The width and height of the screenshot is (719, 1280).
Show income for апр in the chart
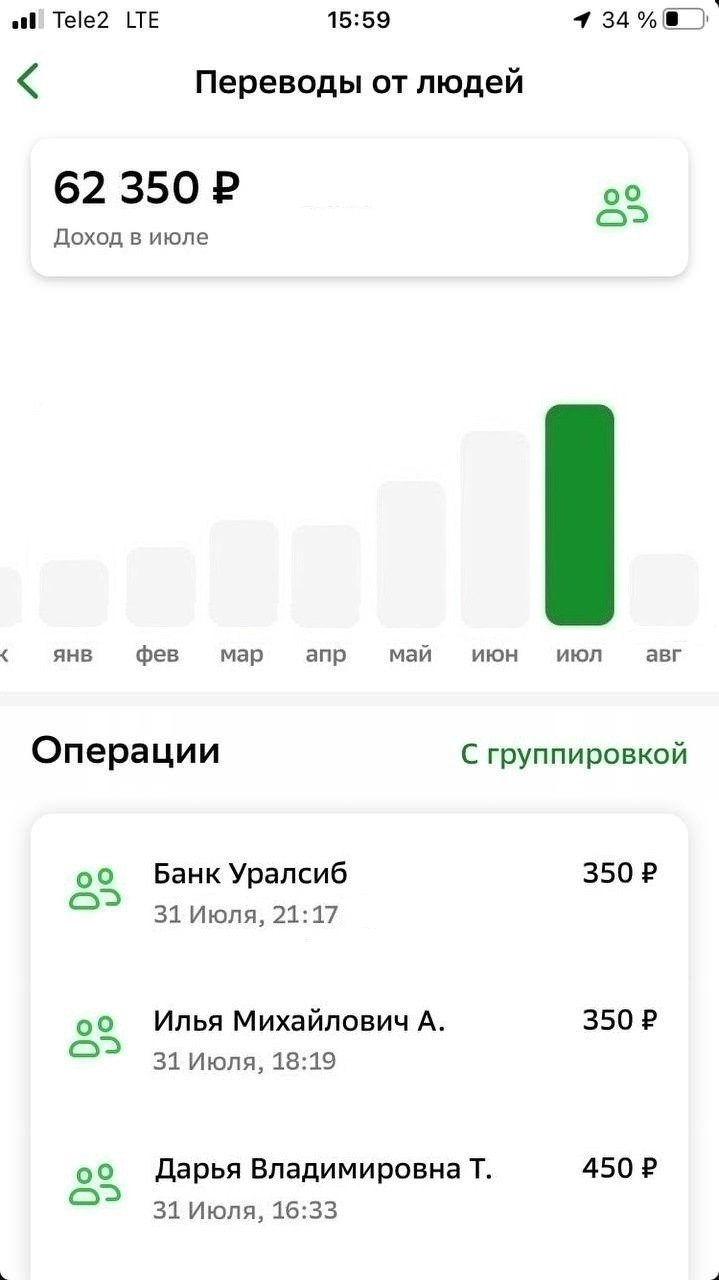(x=326, y=576)
